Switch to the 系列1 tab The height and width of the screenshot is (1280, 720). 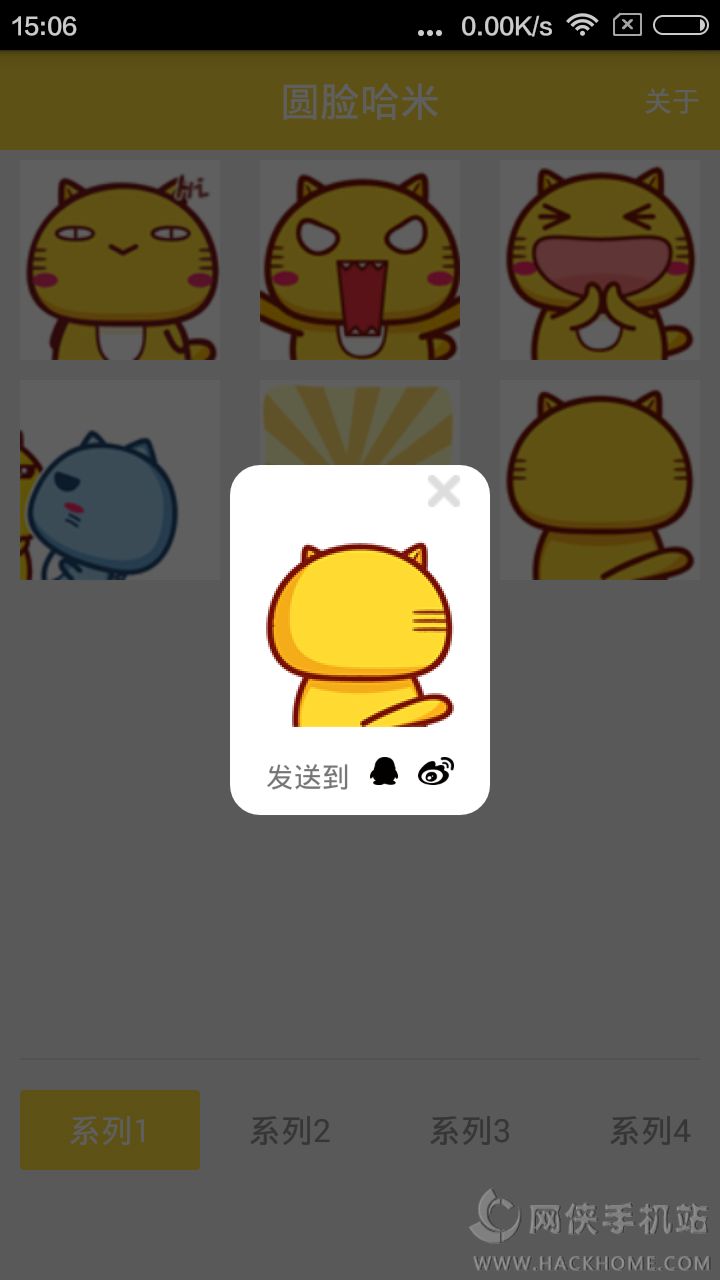tap(110, 1130)
